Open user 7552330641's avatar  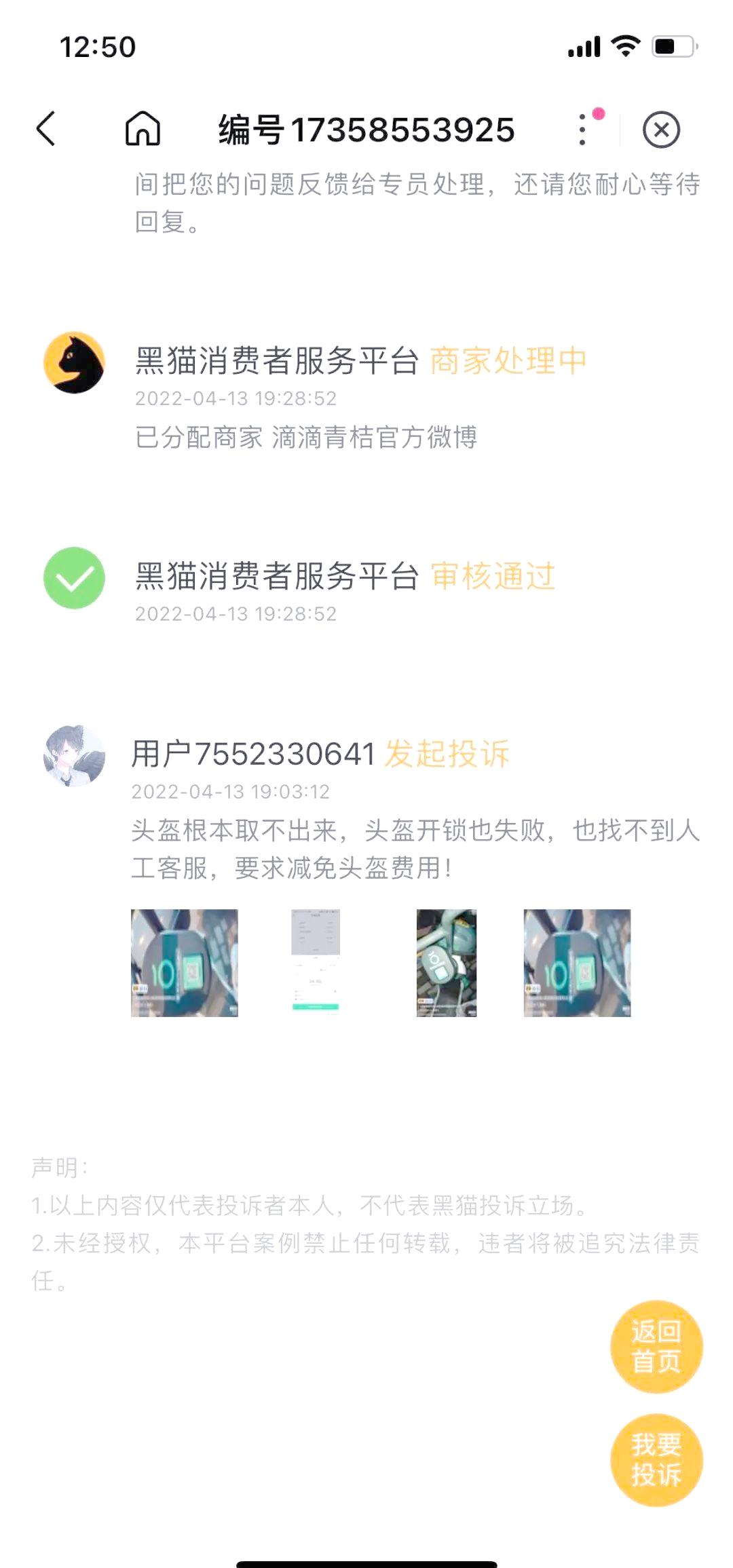[x=74, y=756]
